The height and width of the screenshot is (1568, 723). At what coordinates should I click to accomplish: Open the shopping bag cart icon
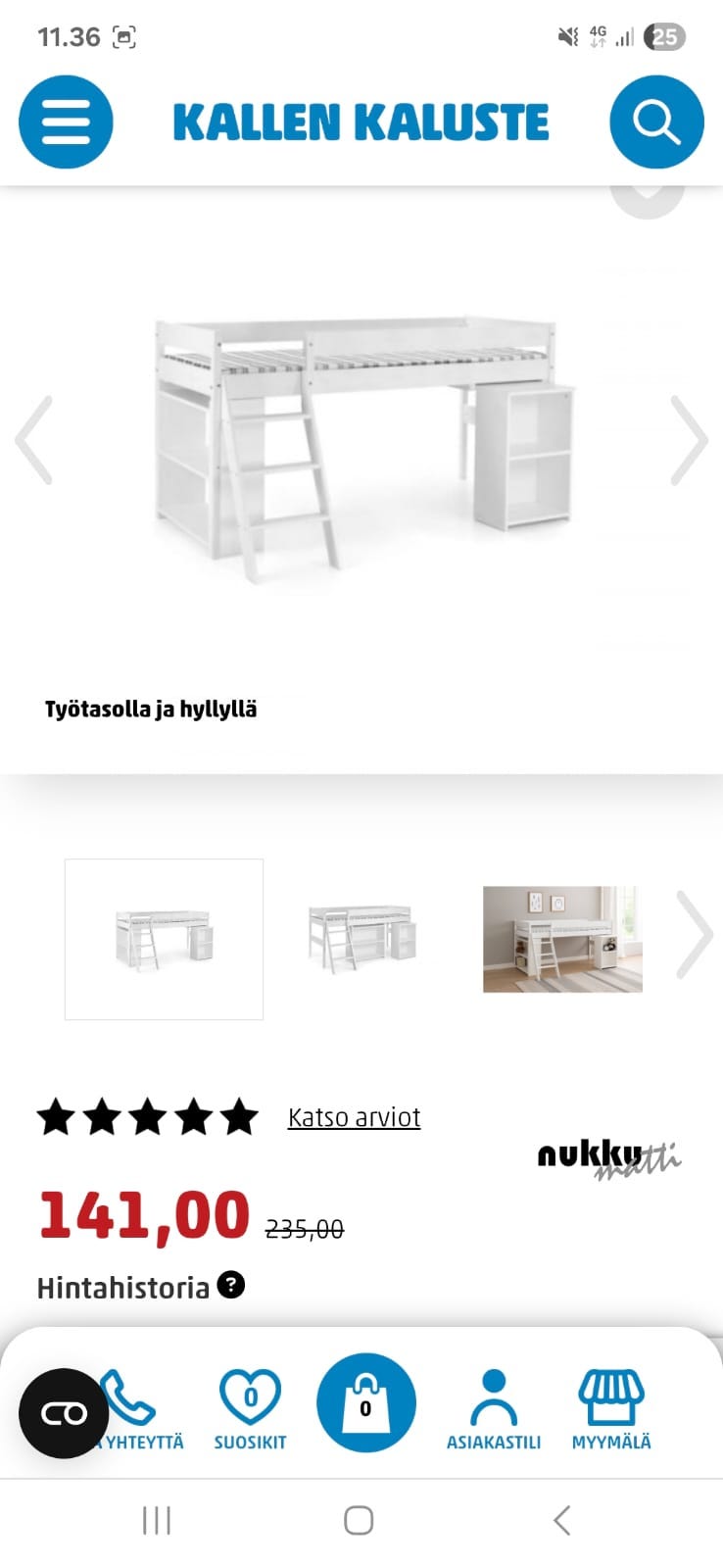point(365,1402)
